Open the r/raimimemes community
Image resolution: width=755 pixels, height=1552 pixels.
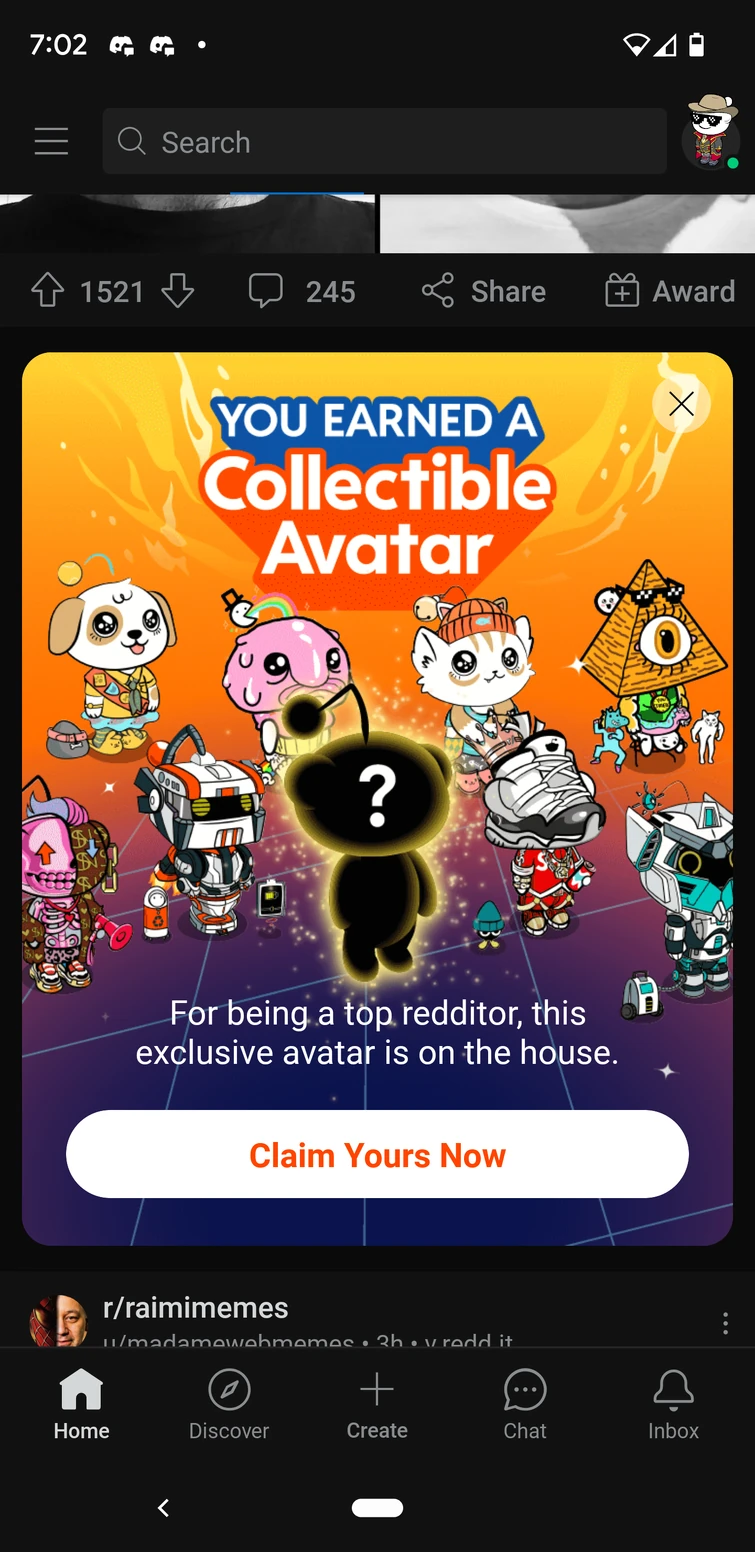coord(196,1307)
